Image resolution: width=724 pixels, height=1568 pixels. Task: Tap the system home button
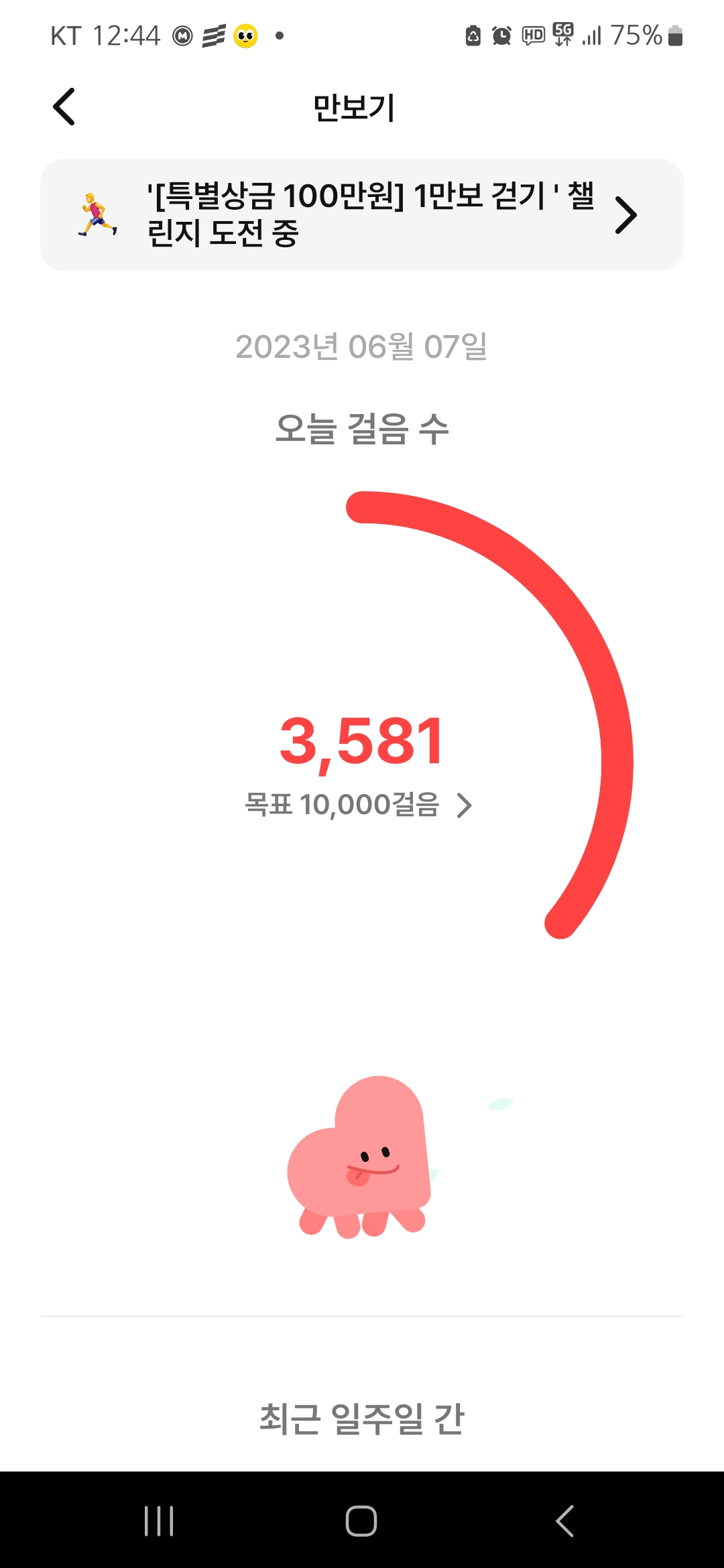pyautogui.click(x=361, y=1520)
